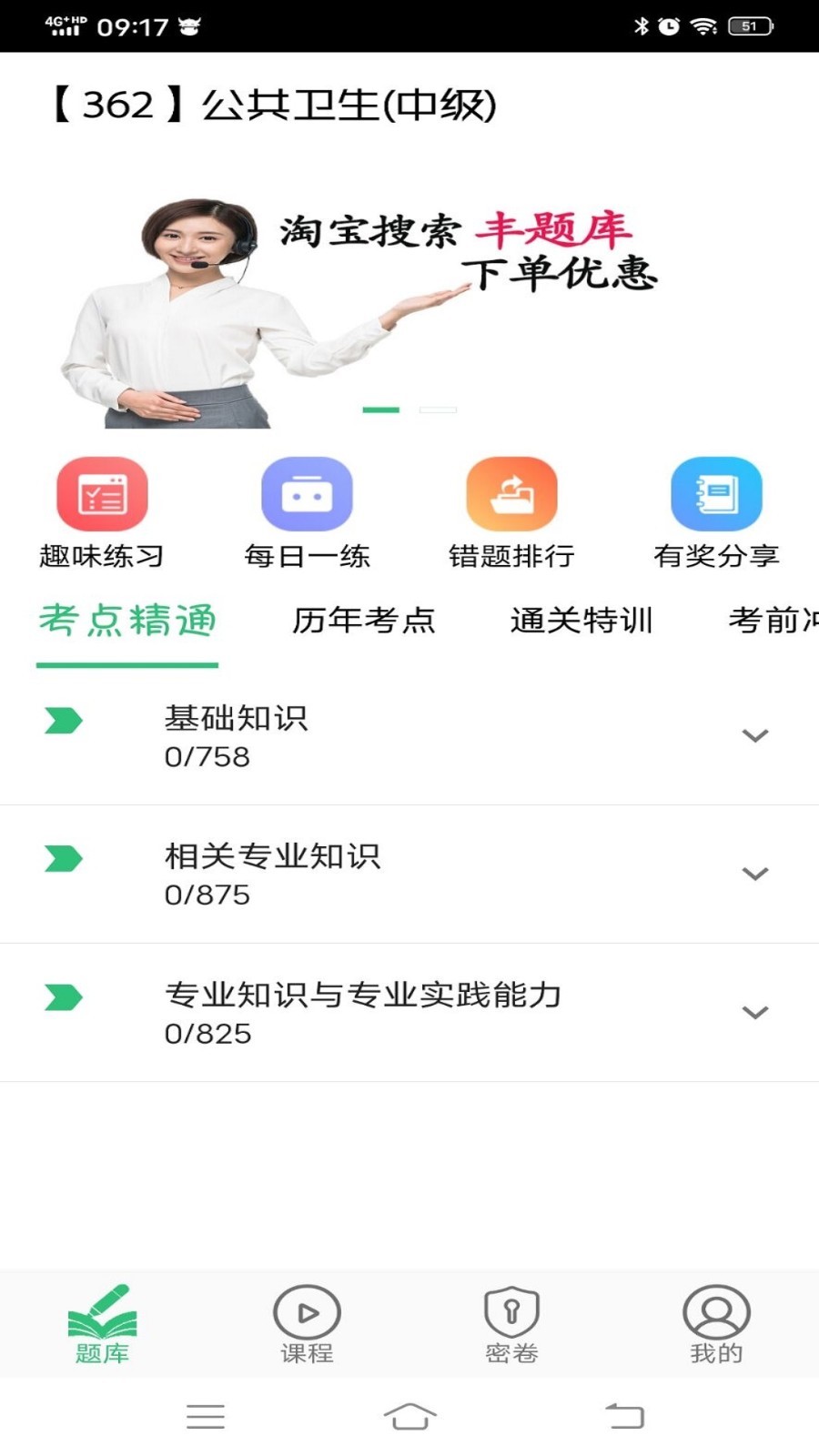The width and height of the screenshot is (819, 1456).
Task: Go to the 我的 profile tab
Action: tap(716, 1324)
